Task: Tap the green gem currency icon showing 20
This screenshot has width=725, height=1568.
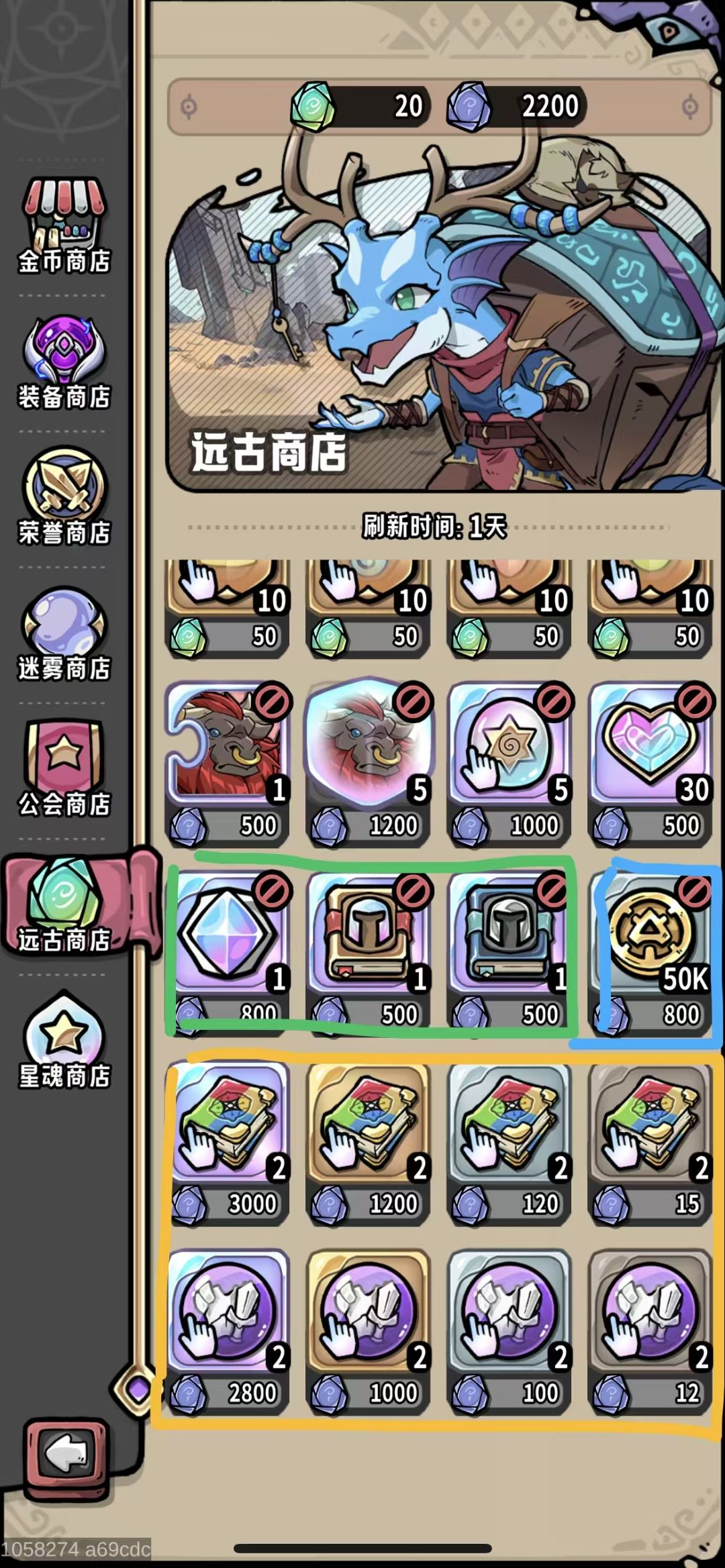Action: (x=313, y=104)
